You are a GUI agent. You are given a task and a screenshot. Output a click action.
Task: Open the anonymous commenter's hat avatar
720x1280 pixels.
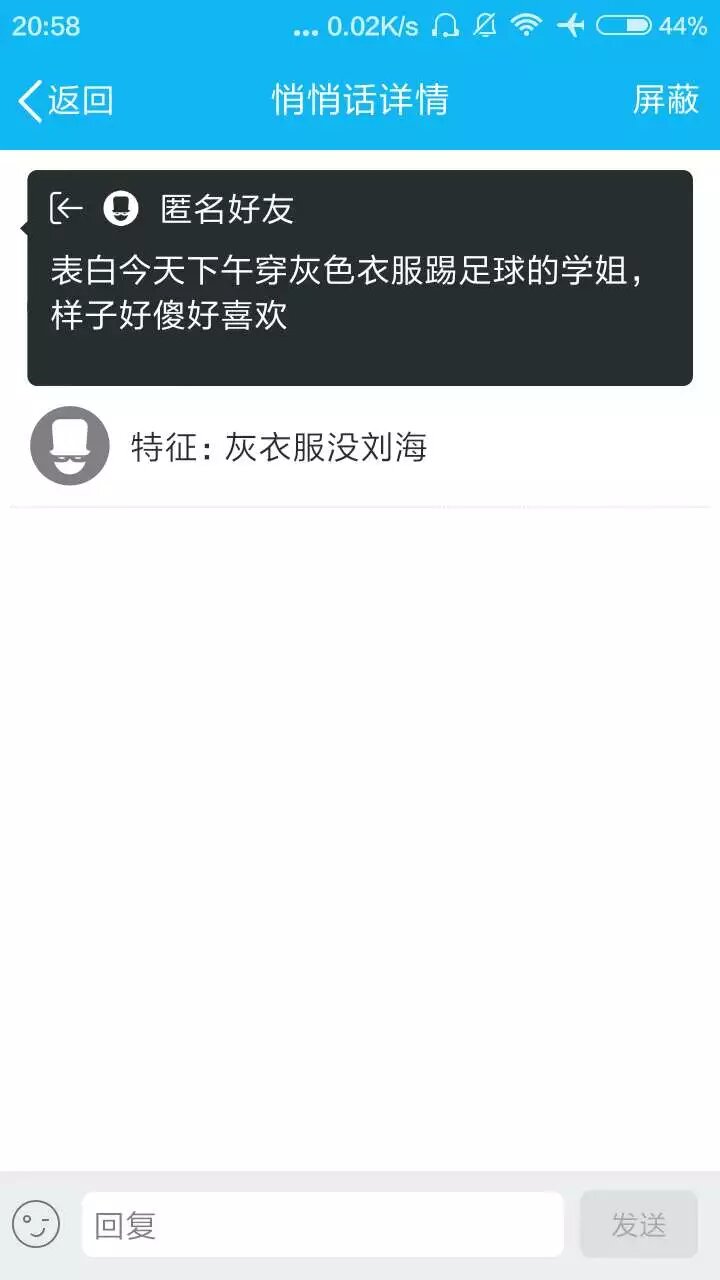(70, 446)
